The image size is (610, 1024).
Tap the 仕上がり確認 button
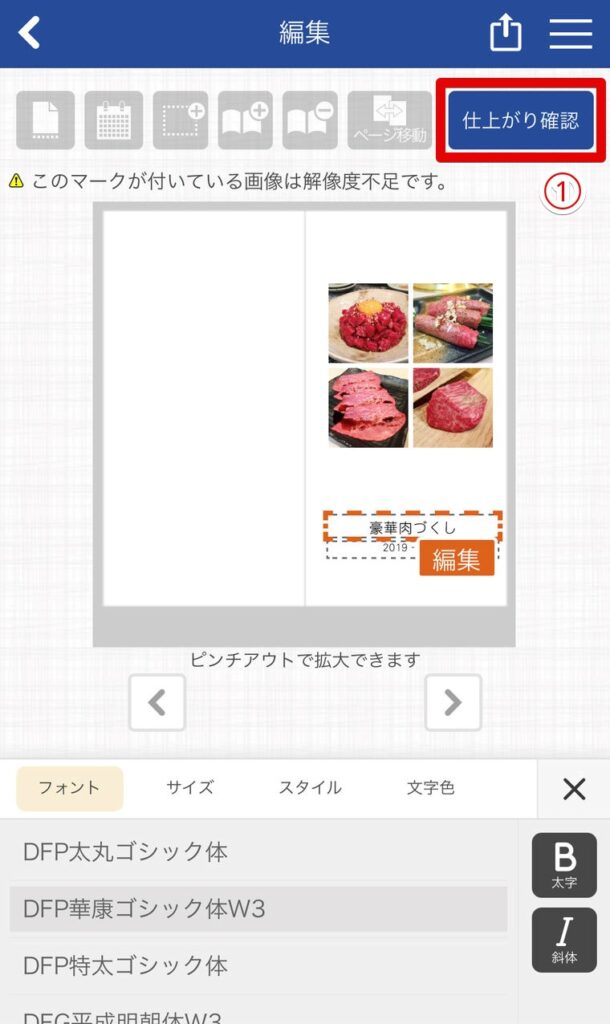[x=520, y=121]
